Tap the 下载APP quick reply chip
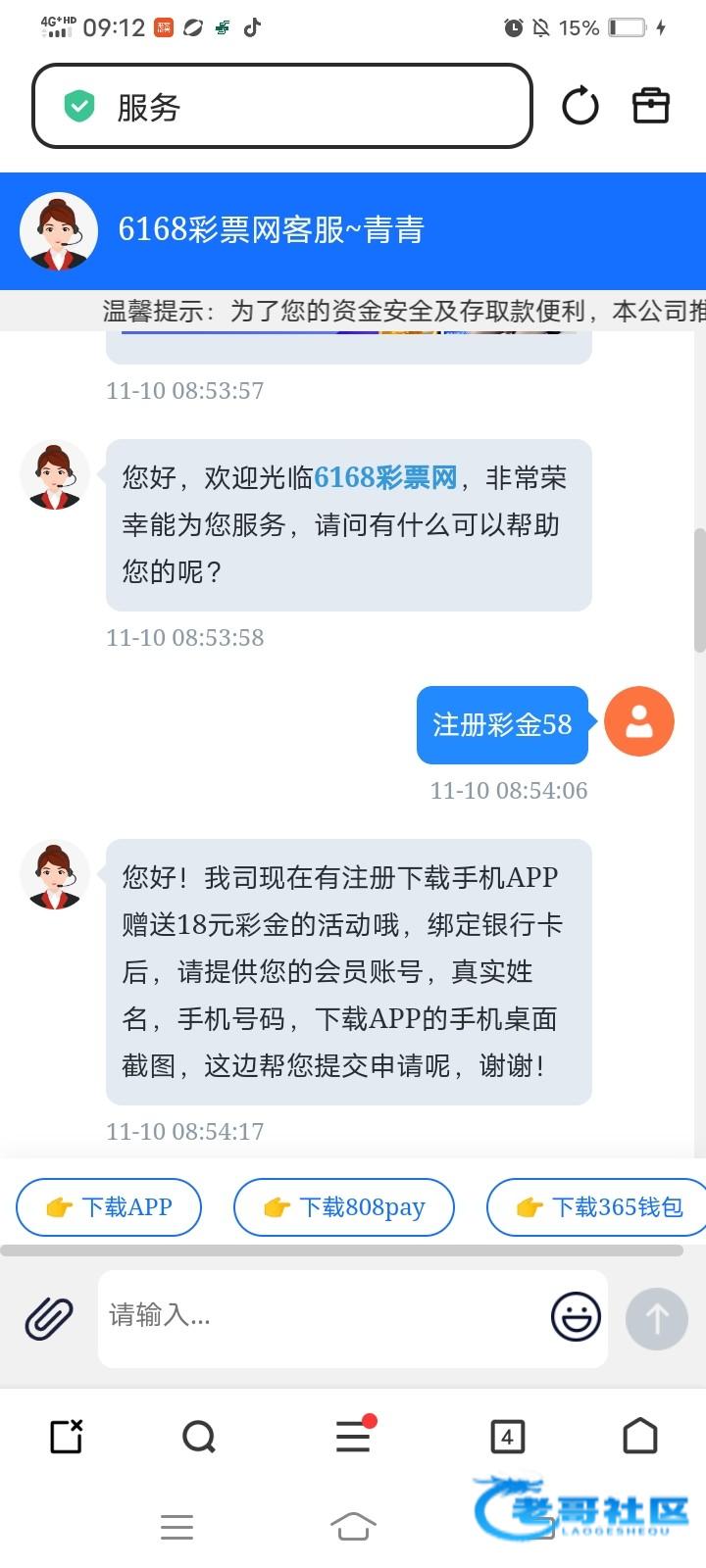 click(x=109, y=1207)
